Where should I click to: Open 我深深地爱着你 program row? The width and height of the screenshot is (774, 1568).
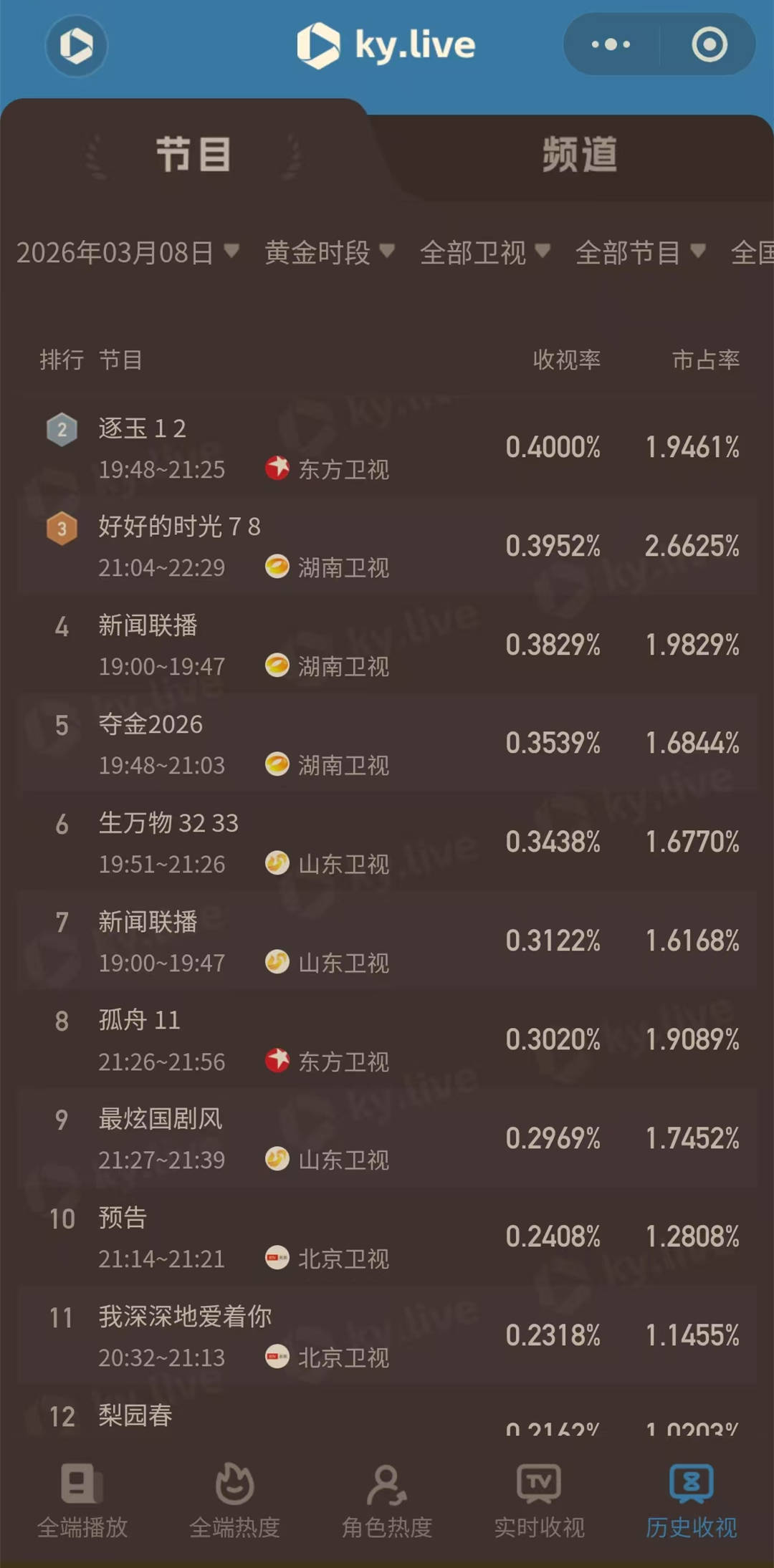click(387, 1336)
